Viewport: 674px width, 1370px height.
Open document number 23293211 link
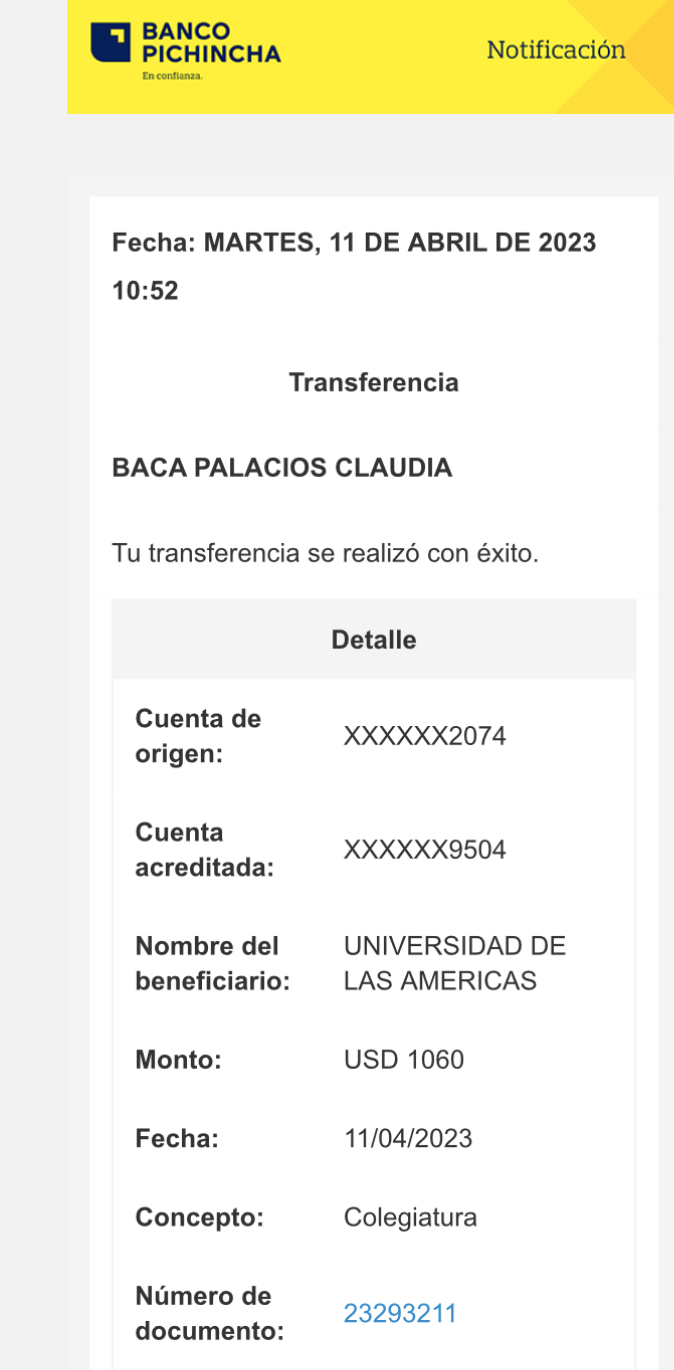[400, 1313]
